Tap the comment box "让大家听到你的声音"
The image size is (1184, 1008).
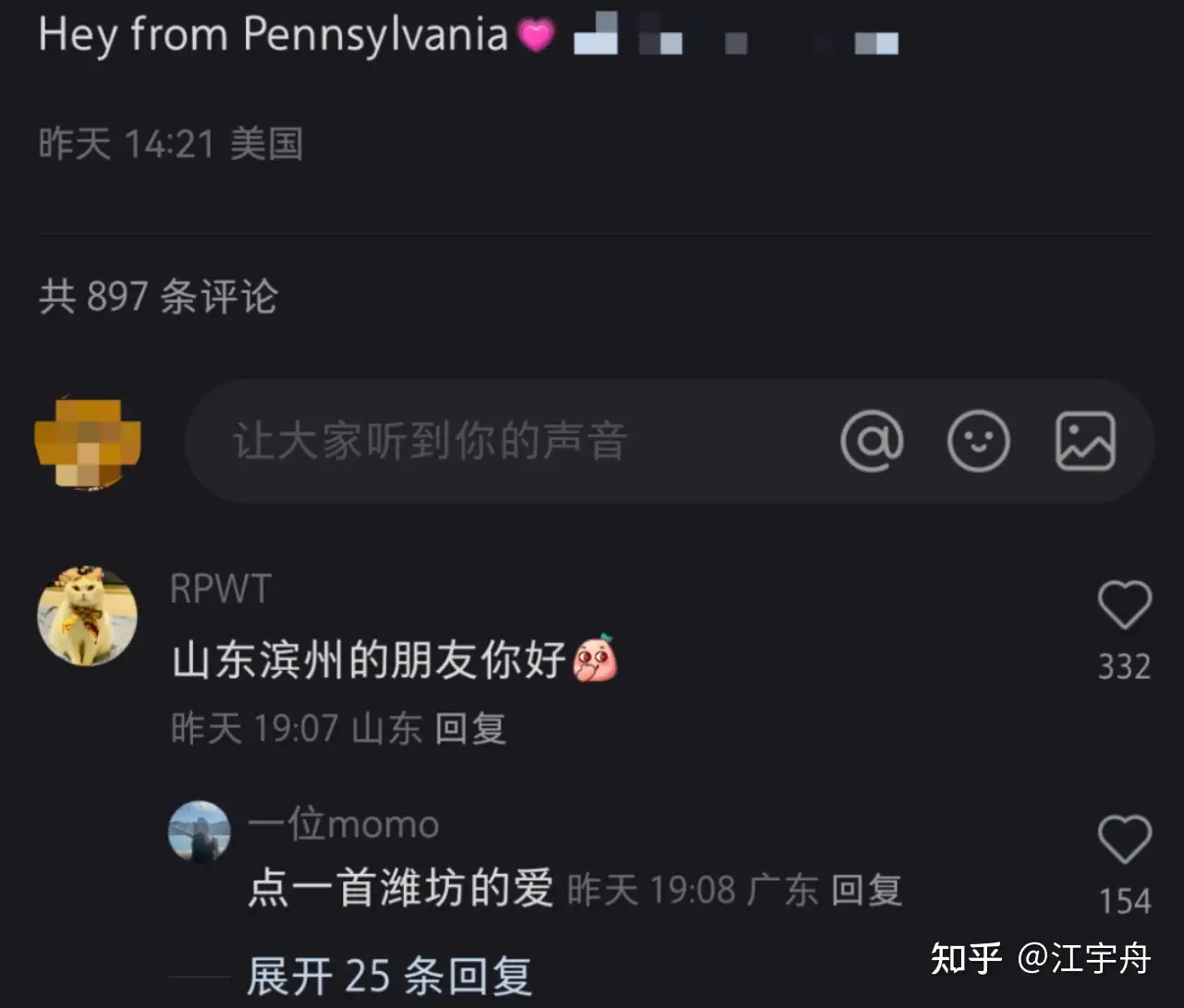(669, 441)
